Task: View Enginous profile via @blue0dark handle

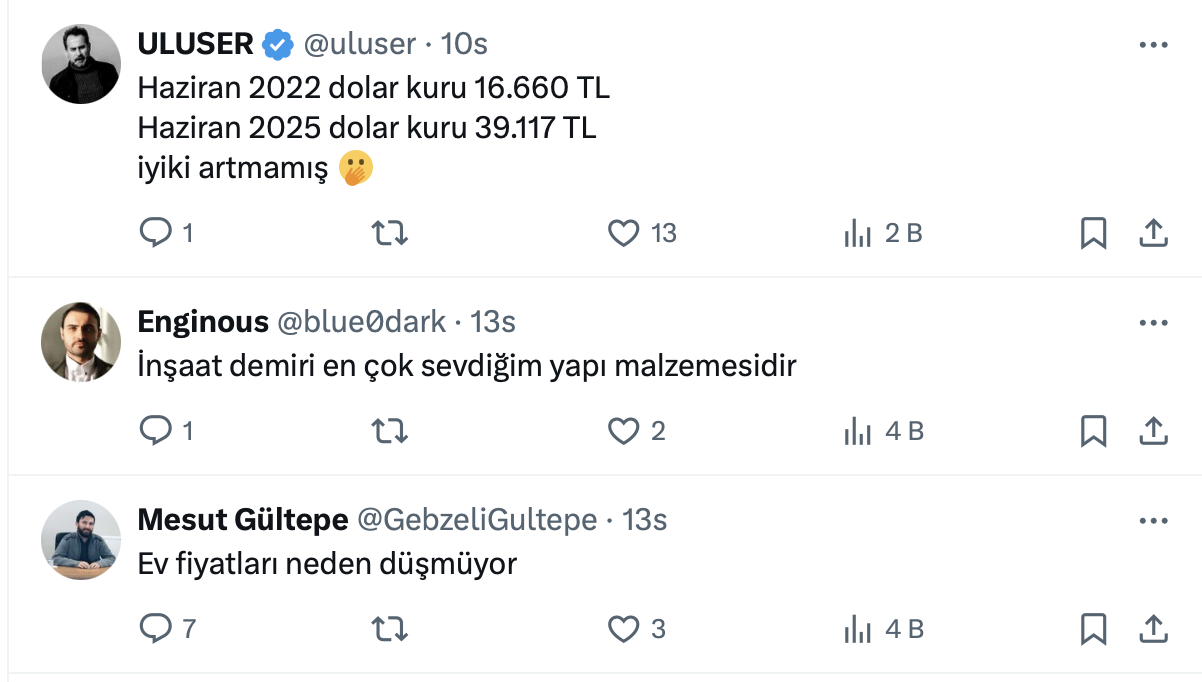Action: click(361, 322)
